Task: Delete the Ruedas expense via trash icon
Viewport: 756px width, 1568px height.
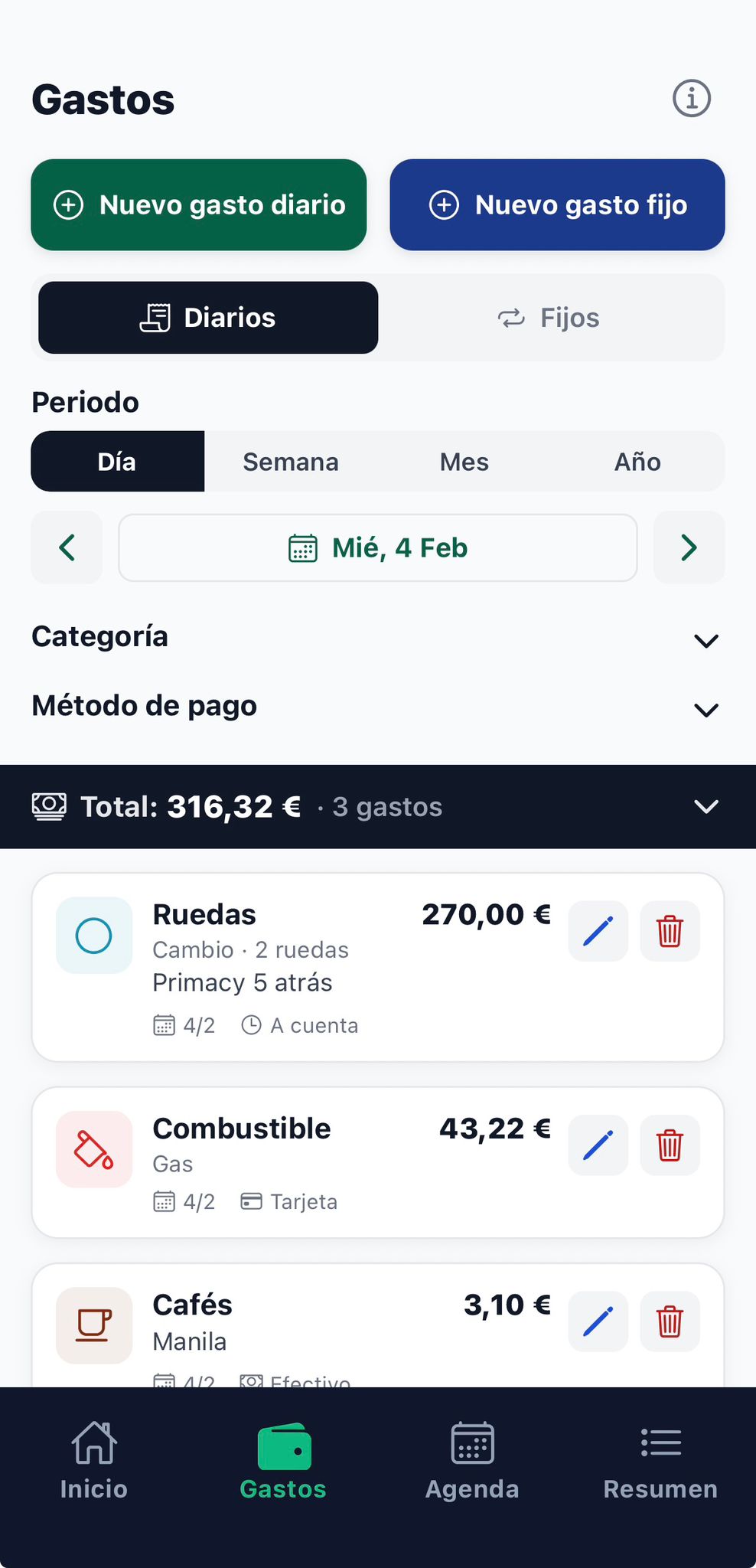Action: coord(670,931)
